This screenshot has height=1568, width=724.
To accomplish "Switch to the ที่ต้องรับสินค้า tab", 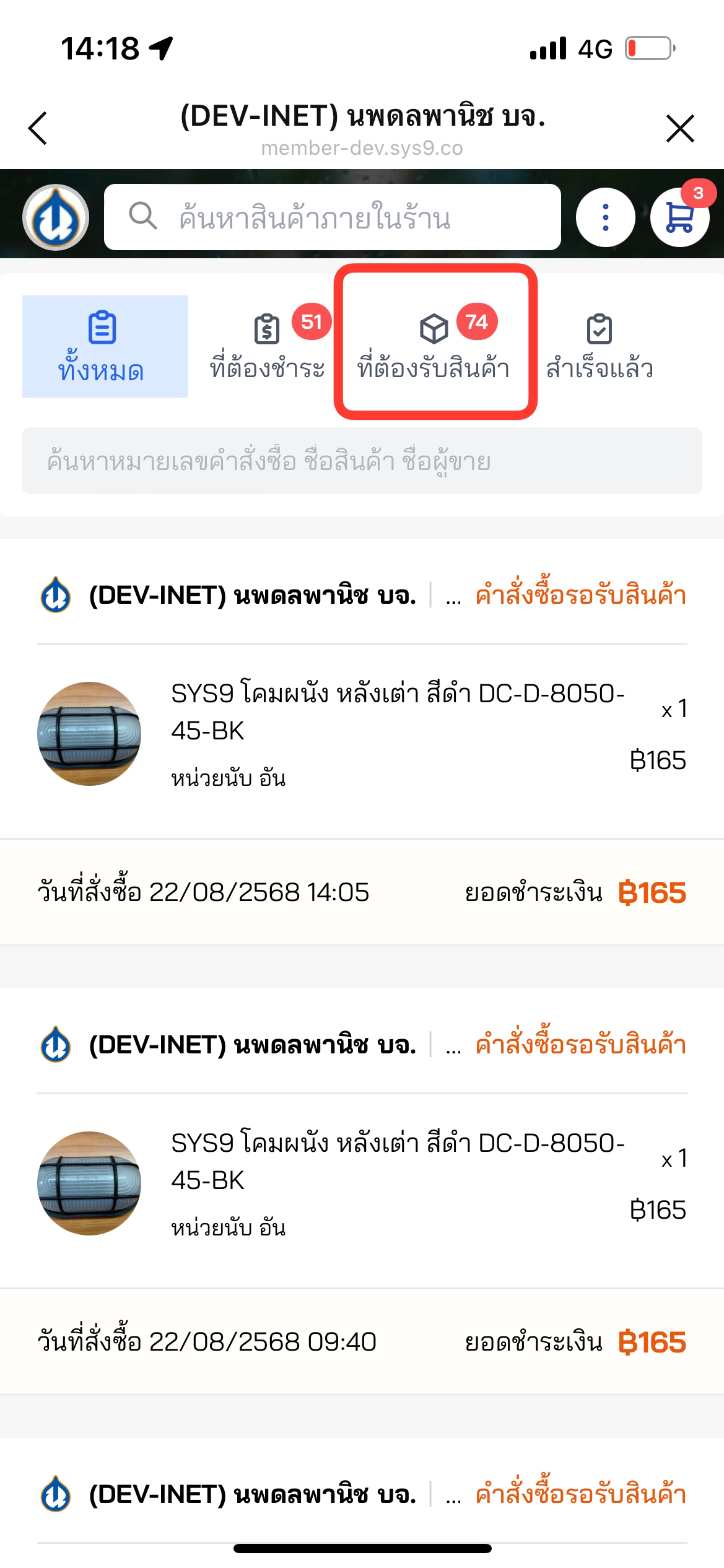I will pyautogui.click(x=434, y=346).
